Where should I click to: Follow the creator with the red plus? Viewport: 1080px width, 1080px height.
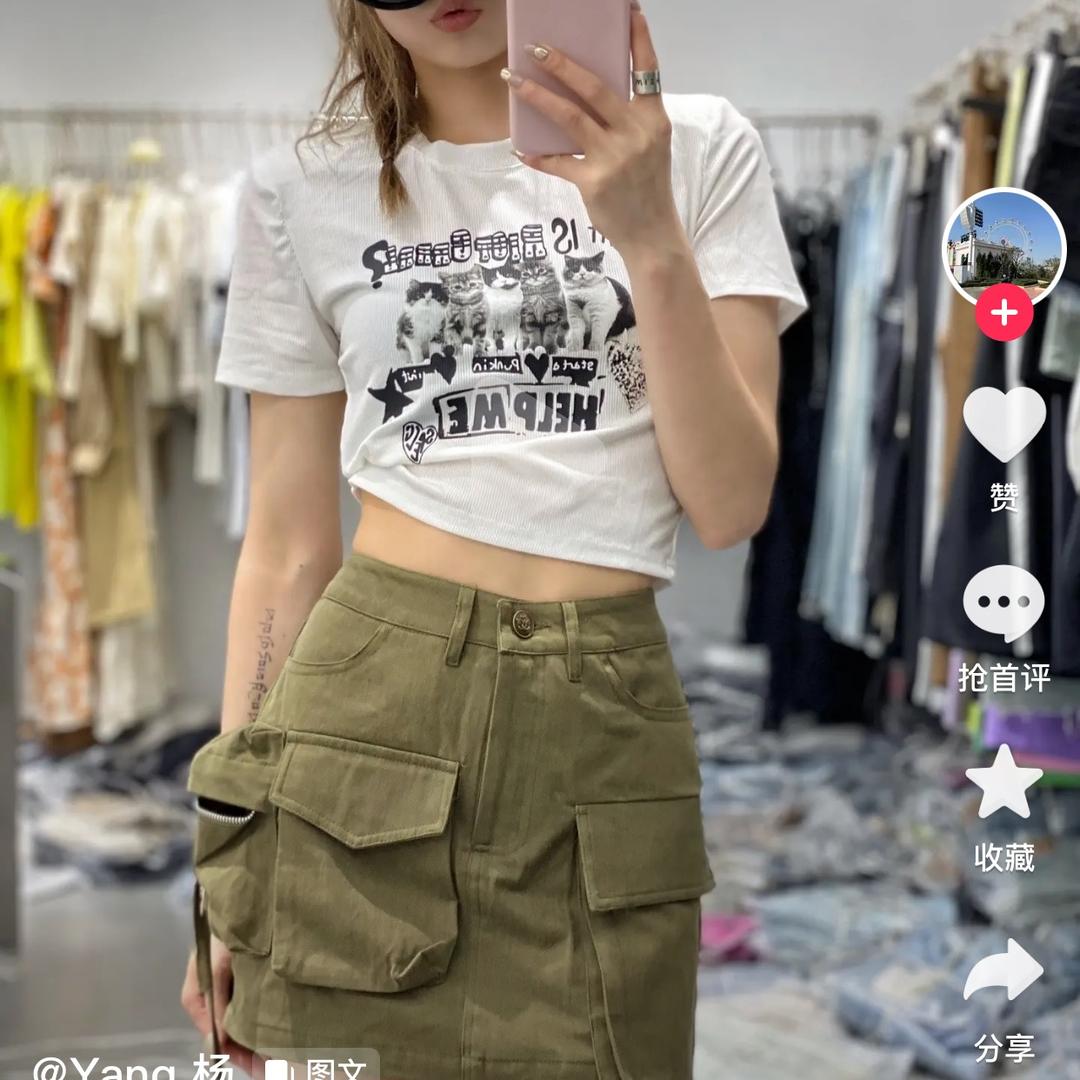[1004, 313]
